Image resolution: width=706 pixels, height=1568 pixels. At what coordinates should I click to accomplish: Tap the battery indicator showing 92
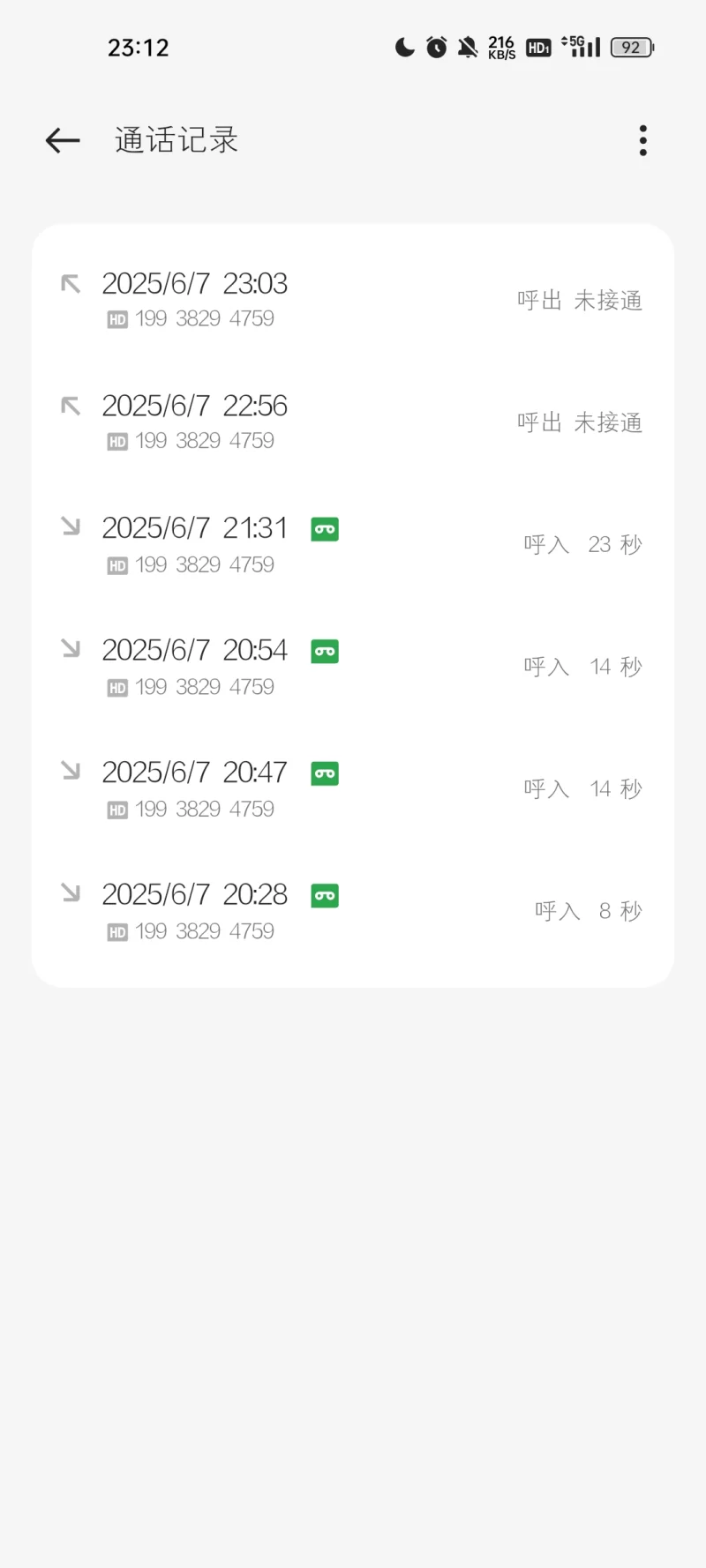click(632, 48)
